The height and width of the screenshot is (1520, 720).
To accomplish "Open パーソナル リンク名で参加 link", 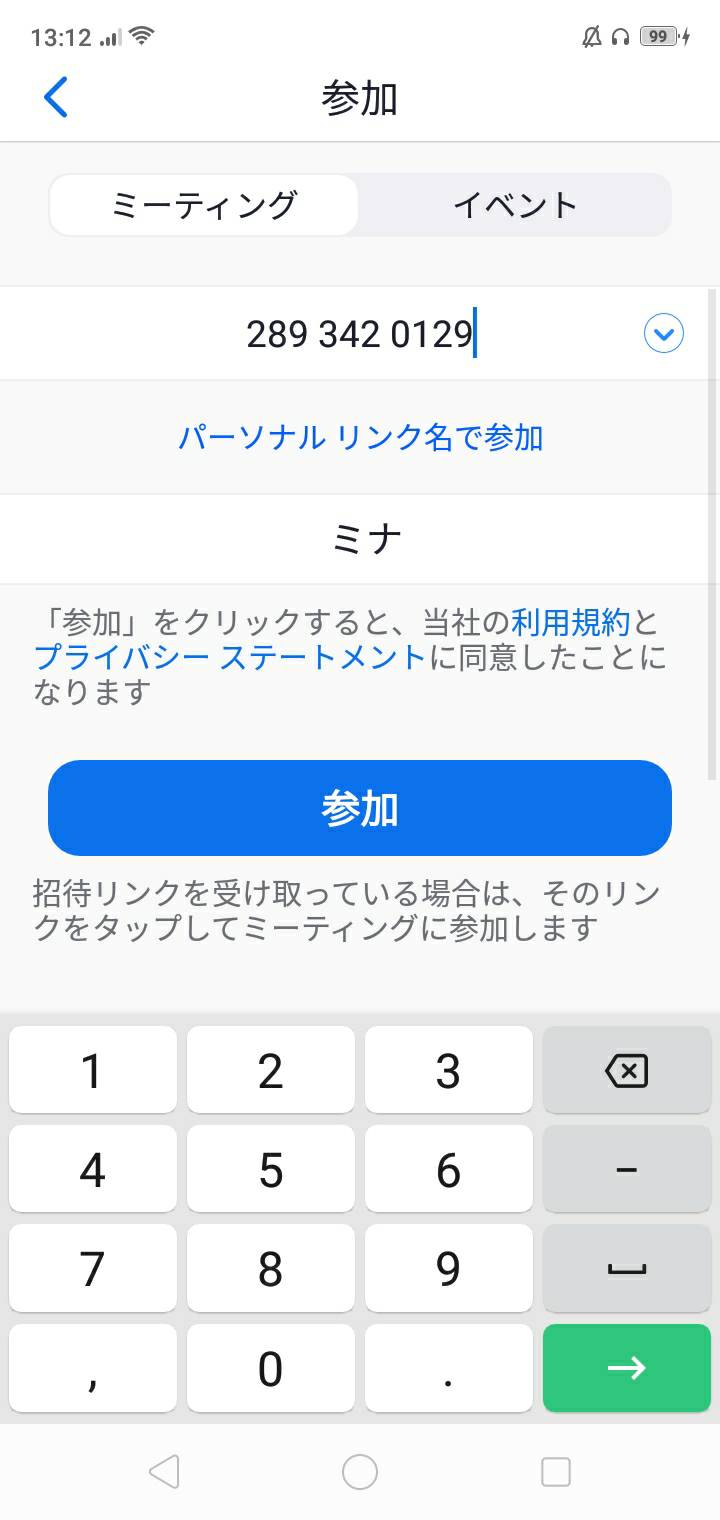I will click(360, 438).
